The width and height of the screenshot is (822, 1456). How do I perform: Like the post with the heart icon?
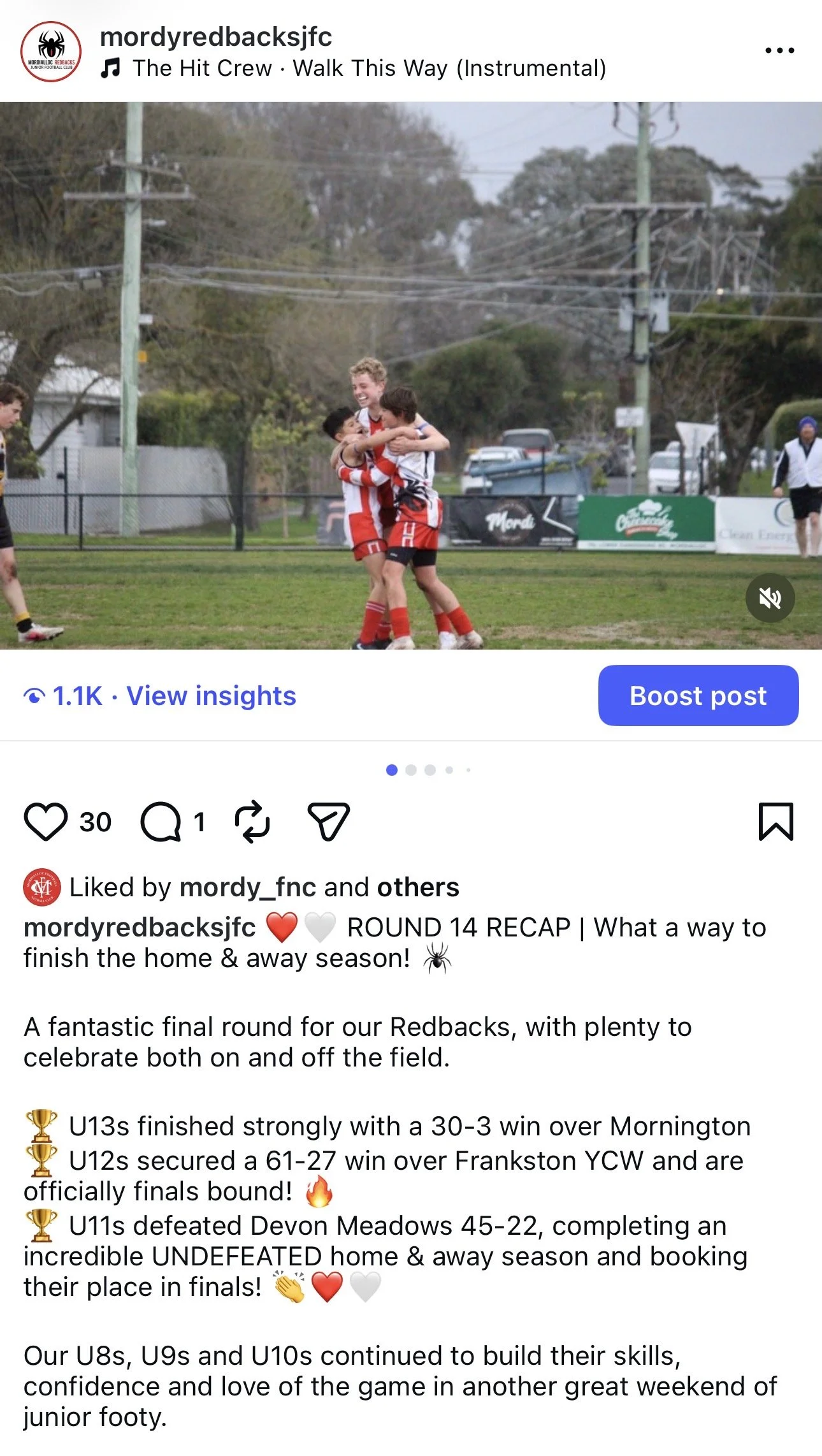point(46,822)
